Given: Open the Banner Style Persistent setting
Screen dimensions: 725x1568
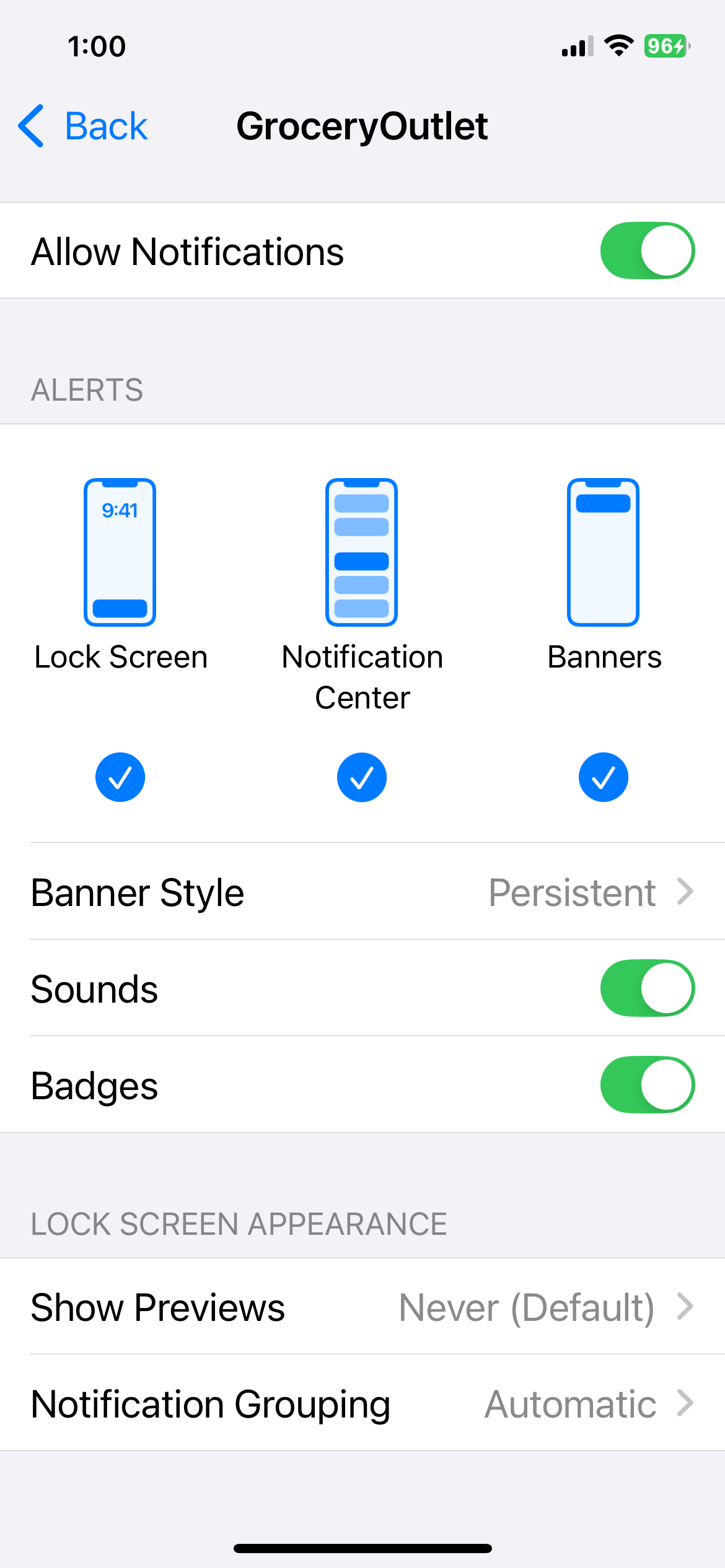Looking at the screenshot, I should [362, 892].
